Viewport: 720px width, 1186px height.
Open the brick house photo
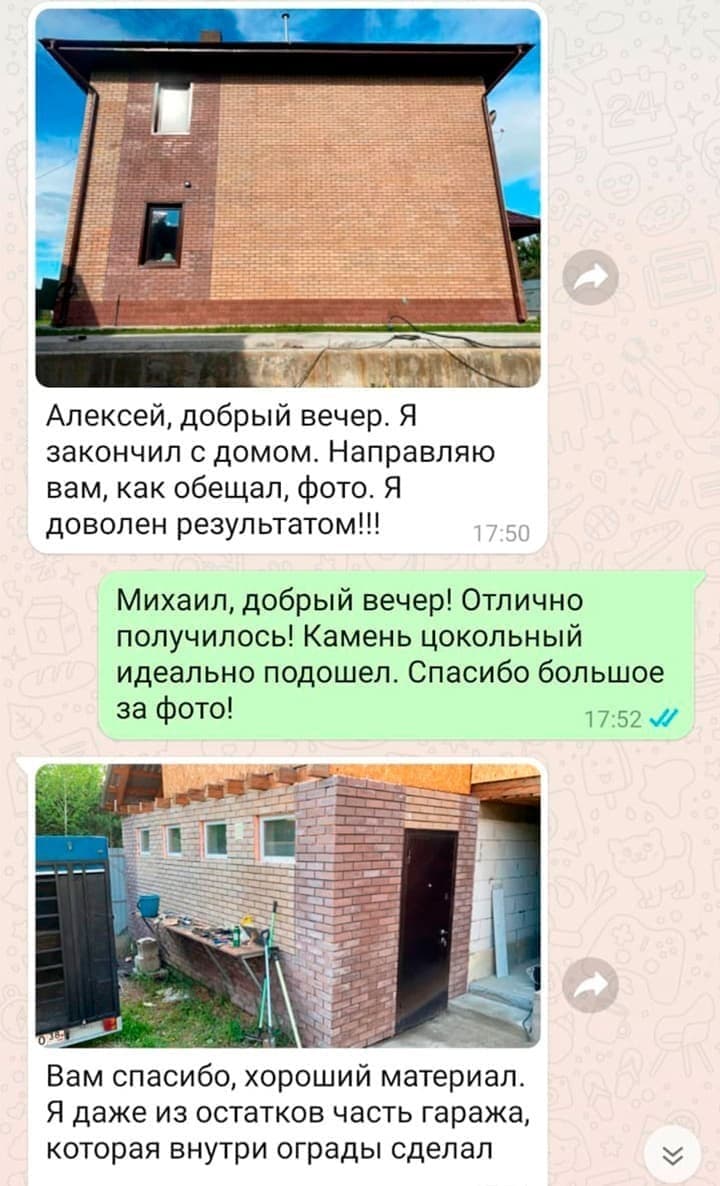coord(288,198)
